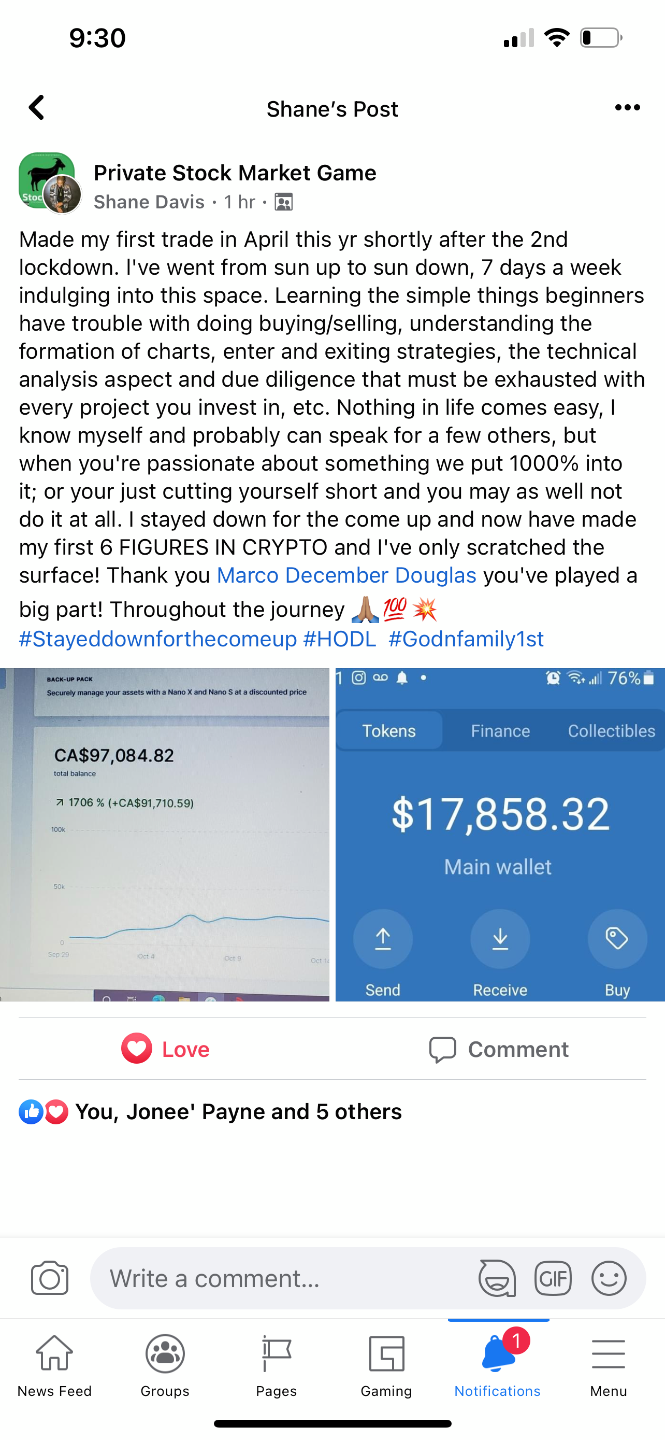The height and width of the screenshot is (1440, 665).
Task: Switch to the Groups tab
Action: [x=165, y=1367]
